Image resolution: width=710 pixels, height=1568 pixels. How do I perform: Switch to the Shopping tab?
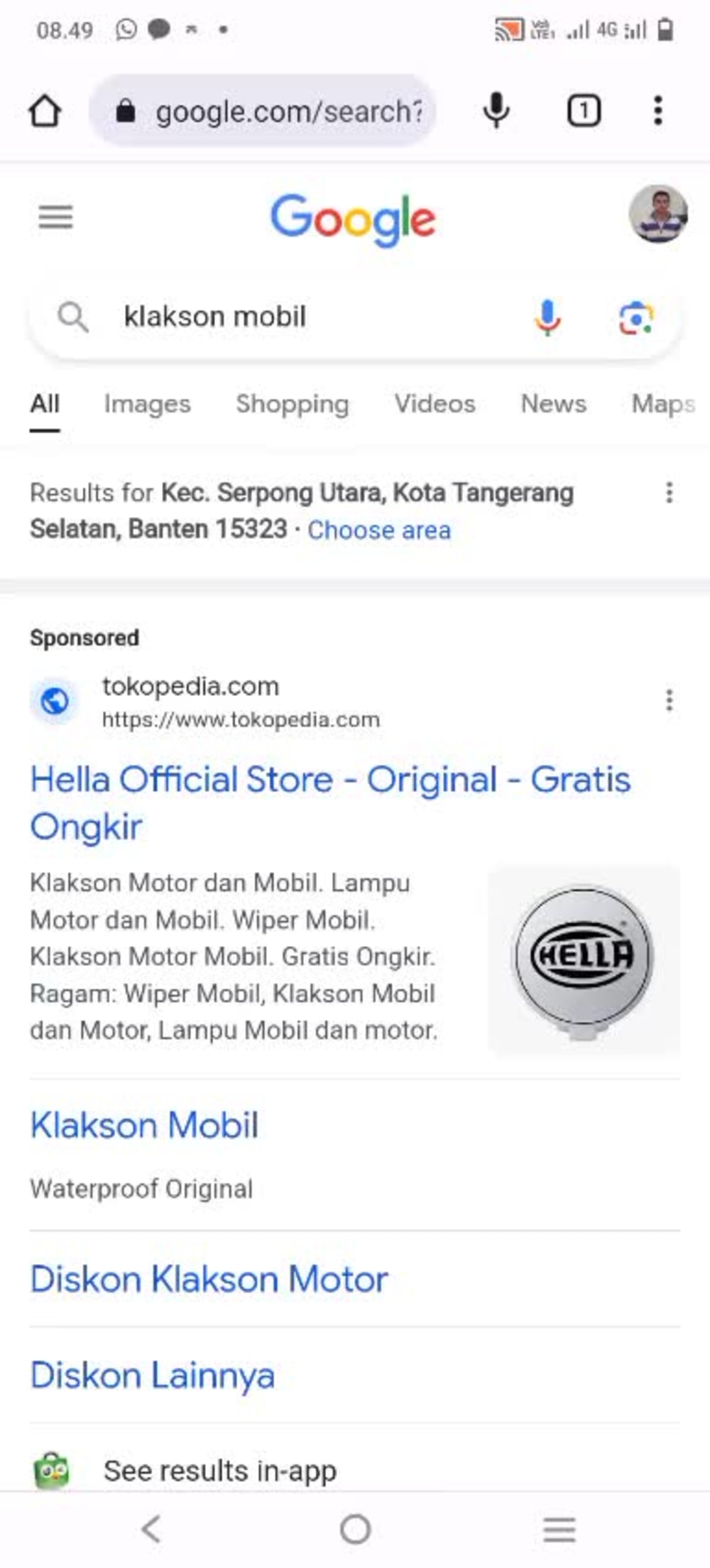coord(293,404)
